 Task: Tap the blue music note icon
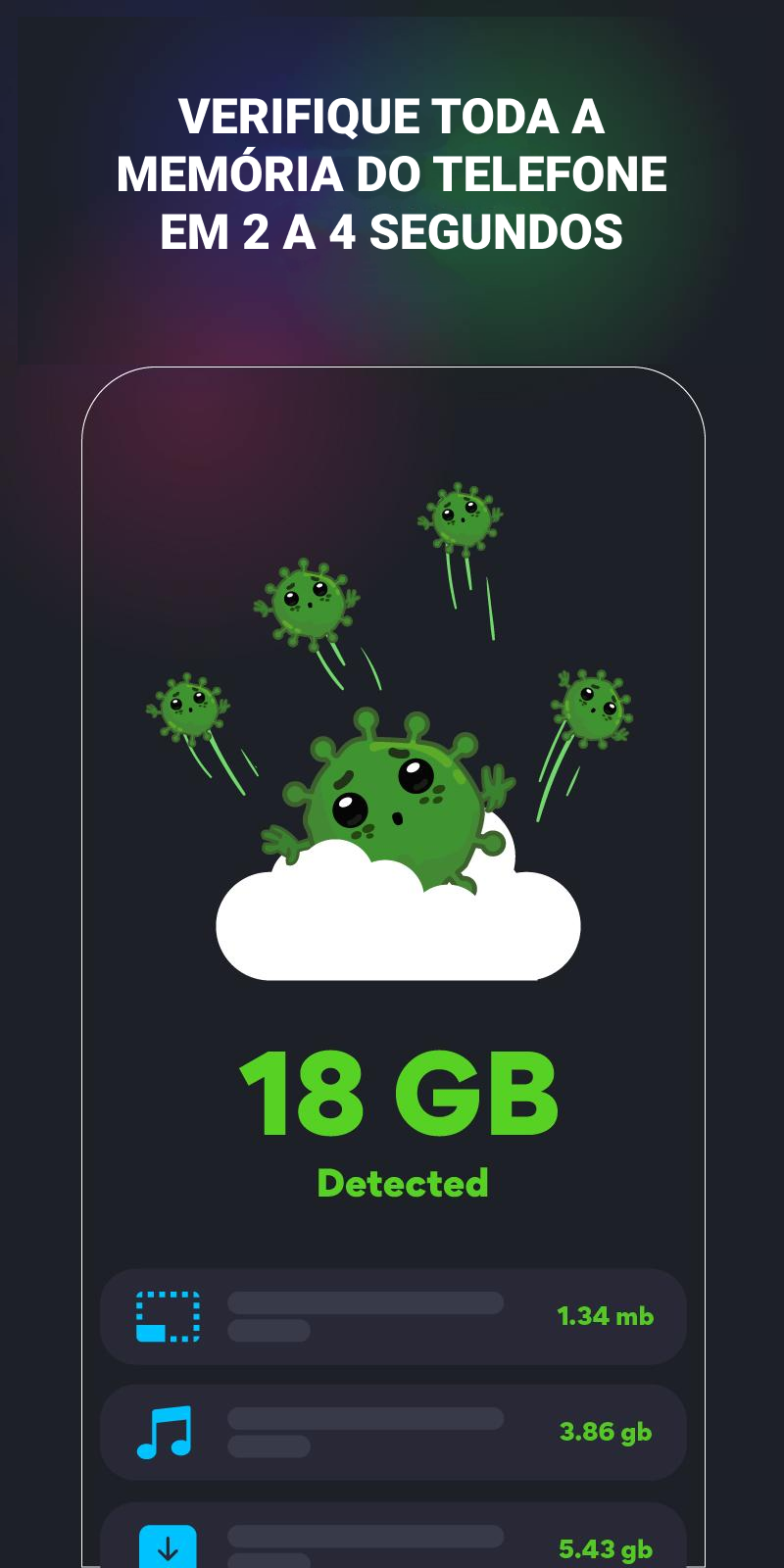(x=169, y=1433)
